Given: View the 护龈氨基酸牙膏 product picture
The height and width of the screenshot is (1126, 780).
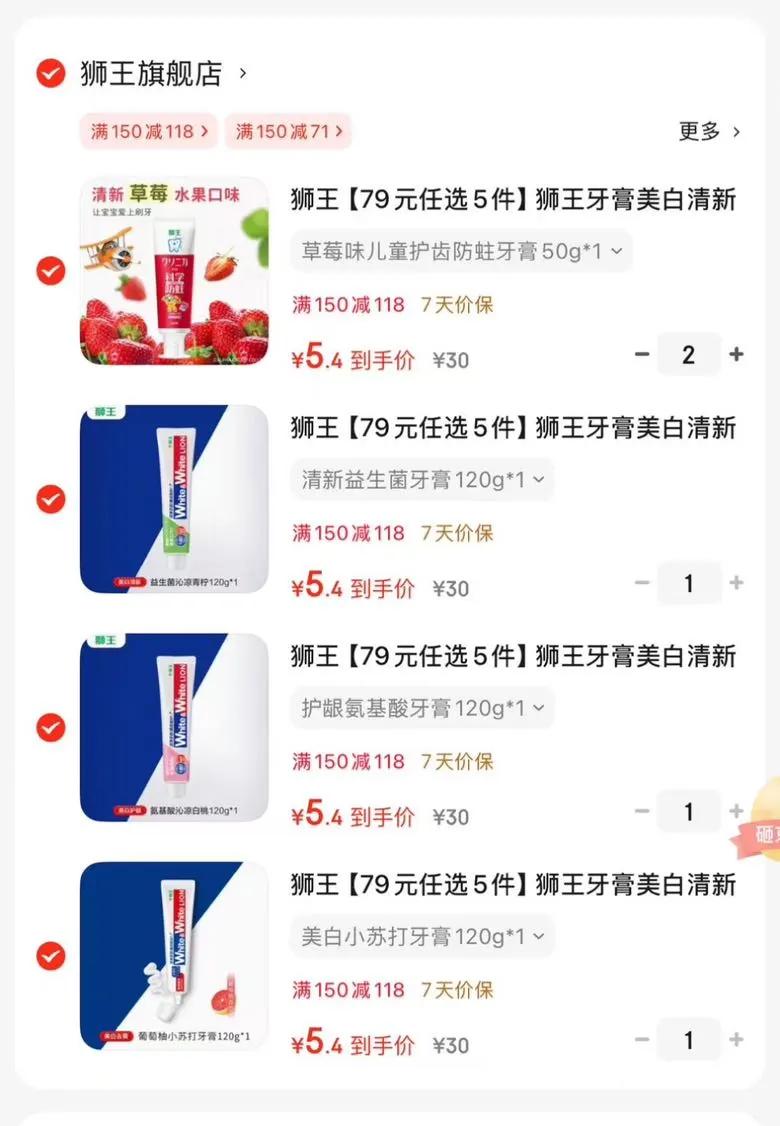Looking at the screenshot, I should click(x=174, y=727).
